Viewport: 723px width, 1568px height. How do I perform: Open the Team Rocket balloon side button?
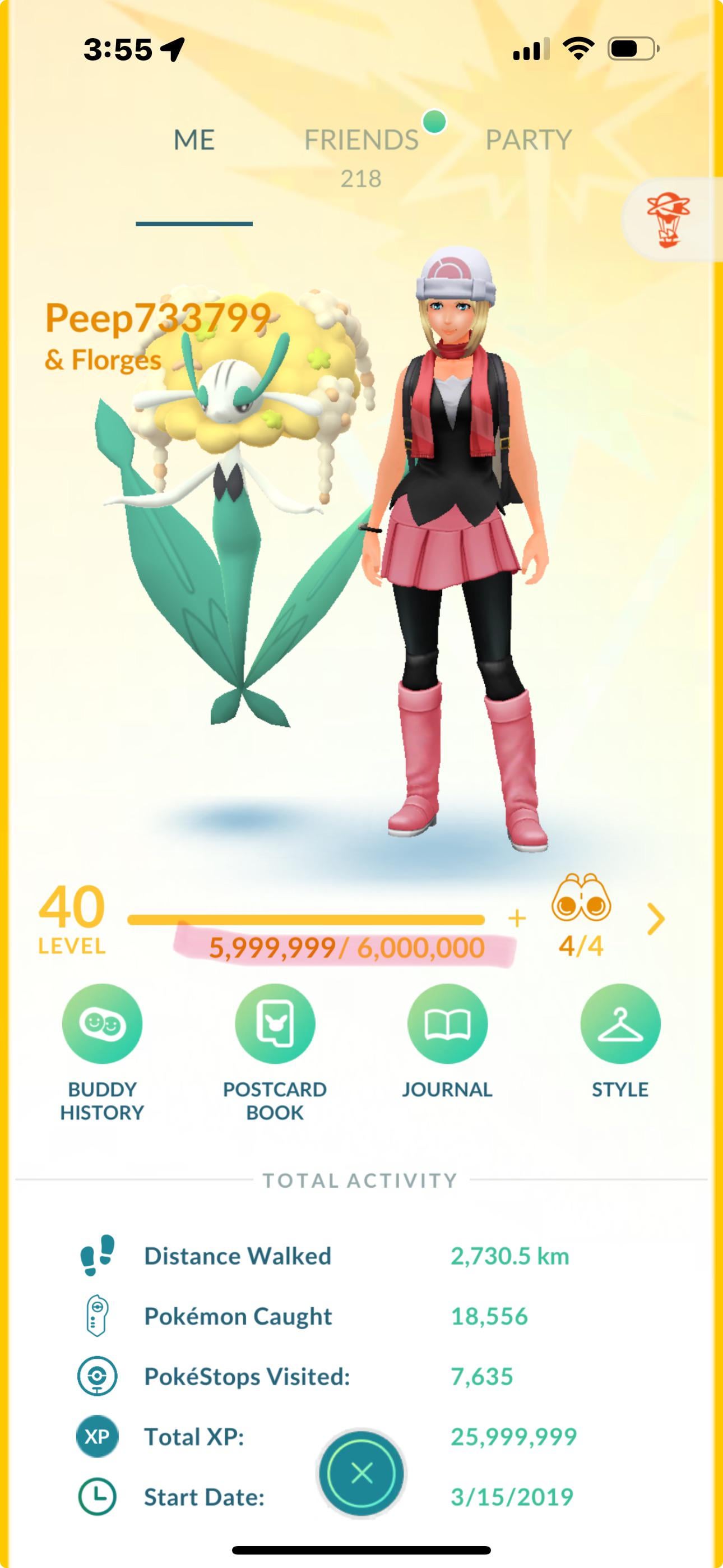click(x=668, y=220)
